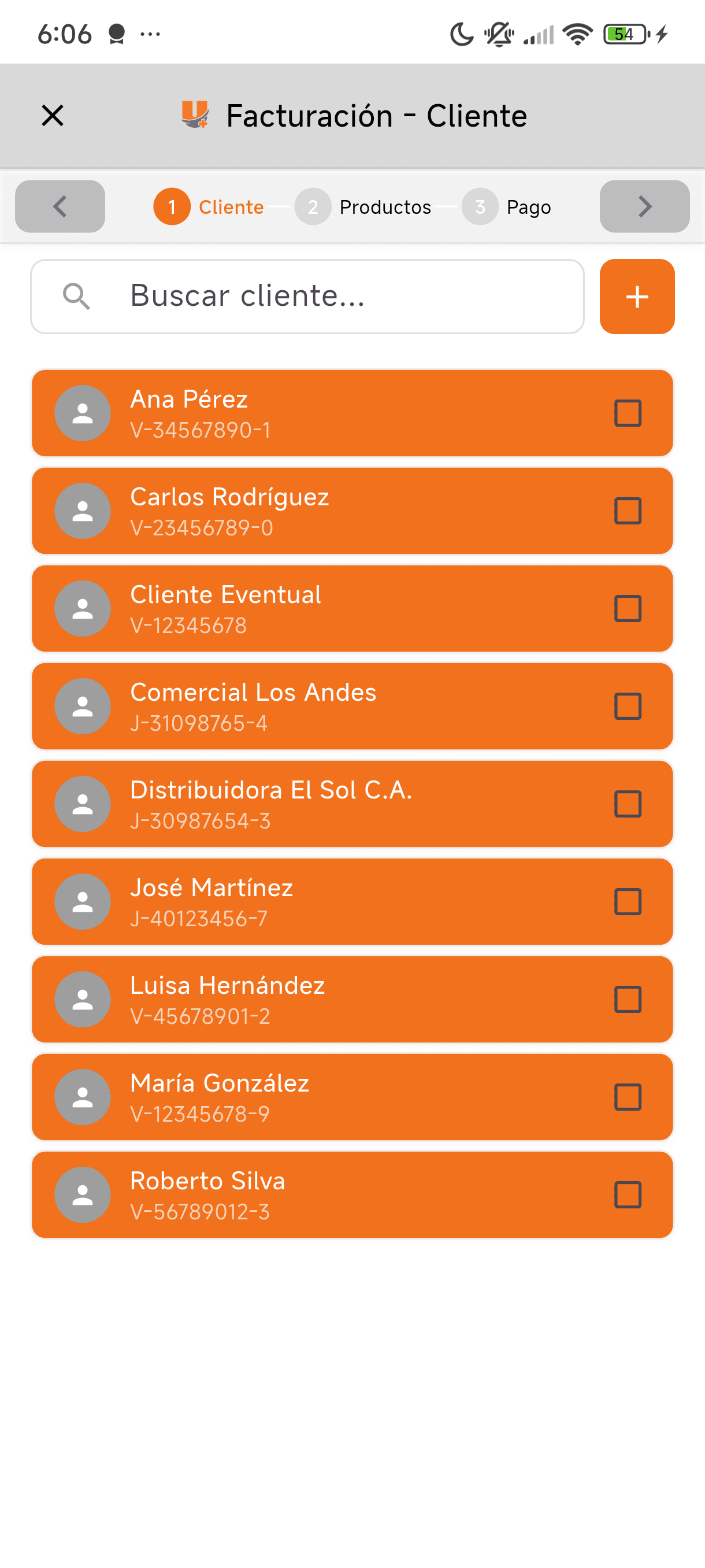705x1568 pixels.
Task: Check María González's checkbox
Action: point(629,1097)
